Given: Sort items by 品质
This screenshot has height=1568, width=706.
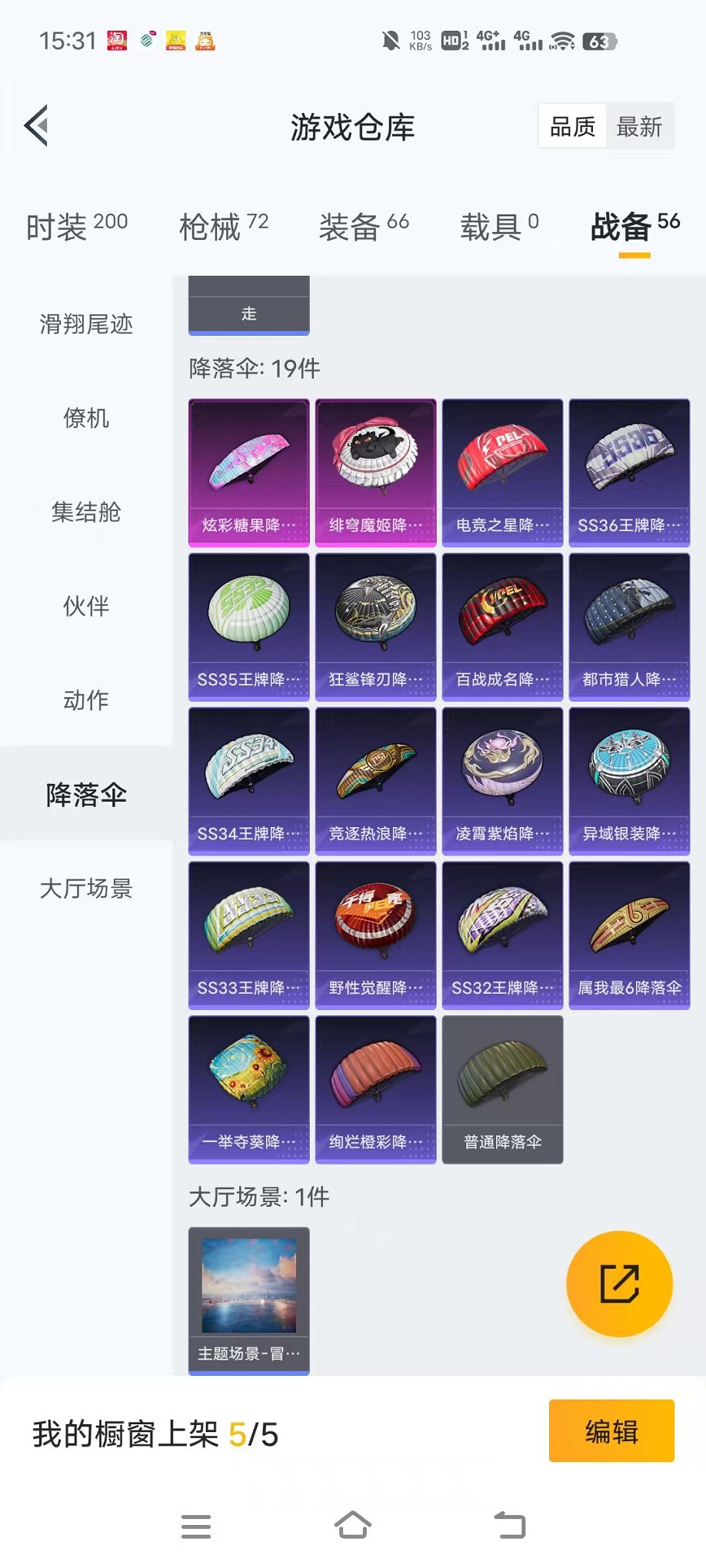Looking at the screenshot, I should (x=571, y=125).
